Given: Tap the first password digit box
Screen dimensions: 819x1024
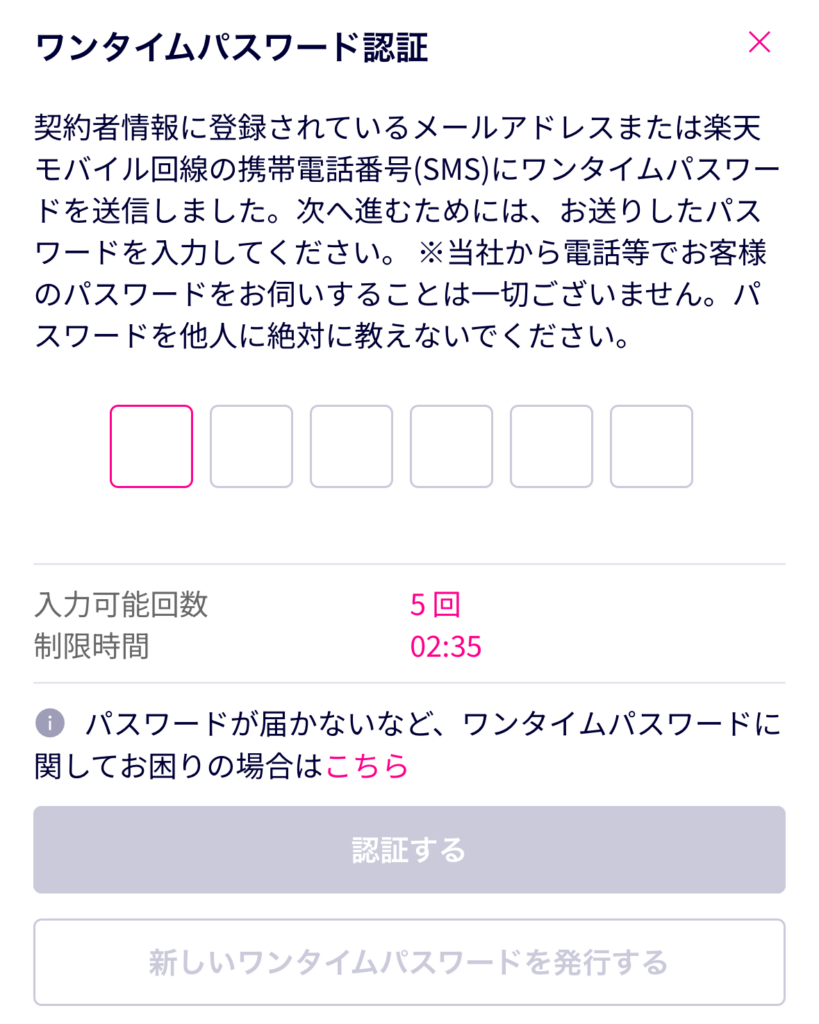Looking at the screenshot, I should point(151,446).
